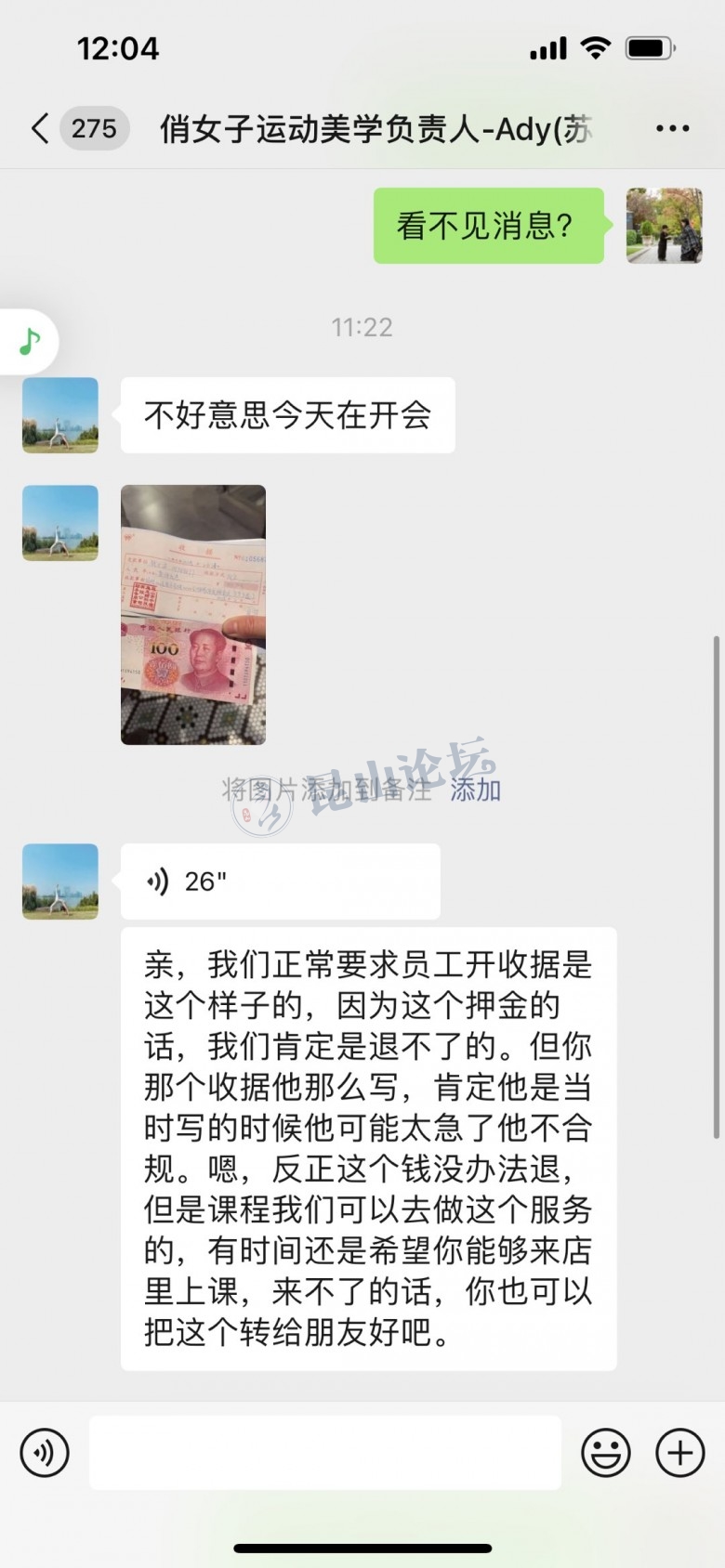This screenshot has width=725, height=1568.
Task: Open contact avatar beside 不好意思今天在开会
Action: coord(60,415)
